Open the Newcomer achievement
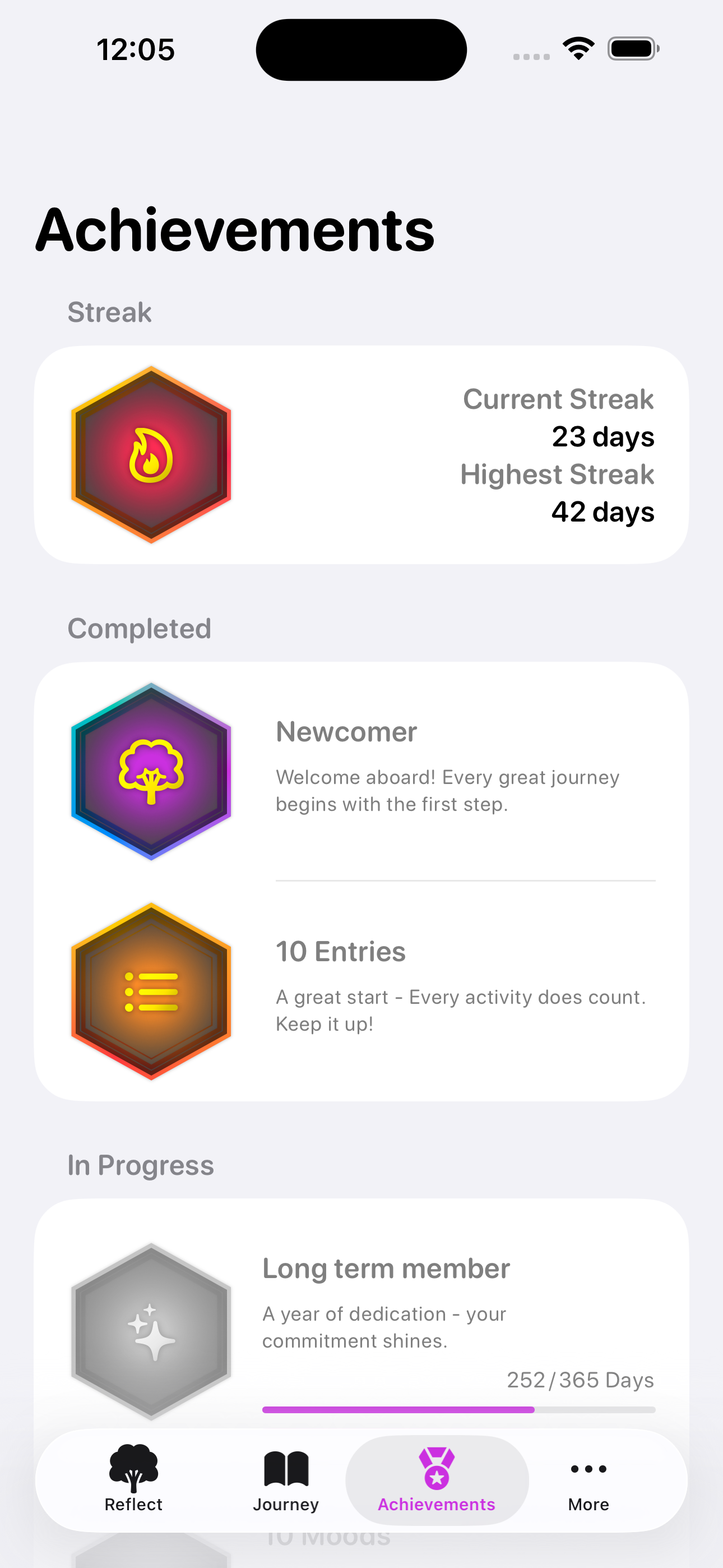 pyautogui.click(x=361, y=772)
